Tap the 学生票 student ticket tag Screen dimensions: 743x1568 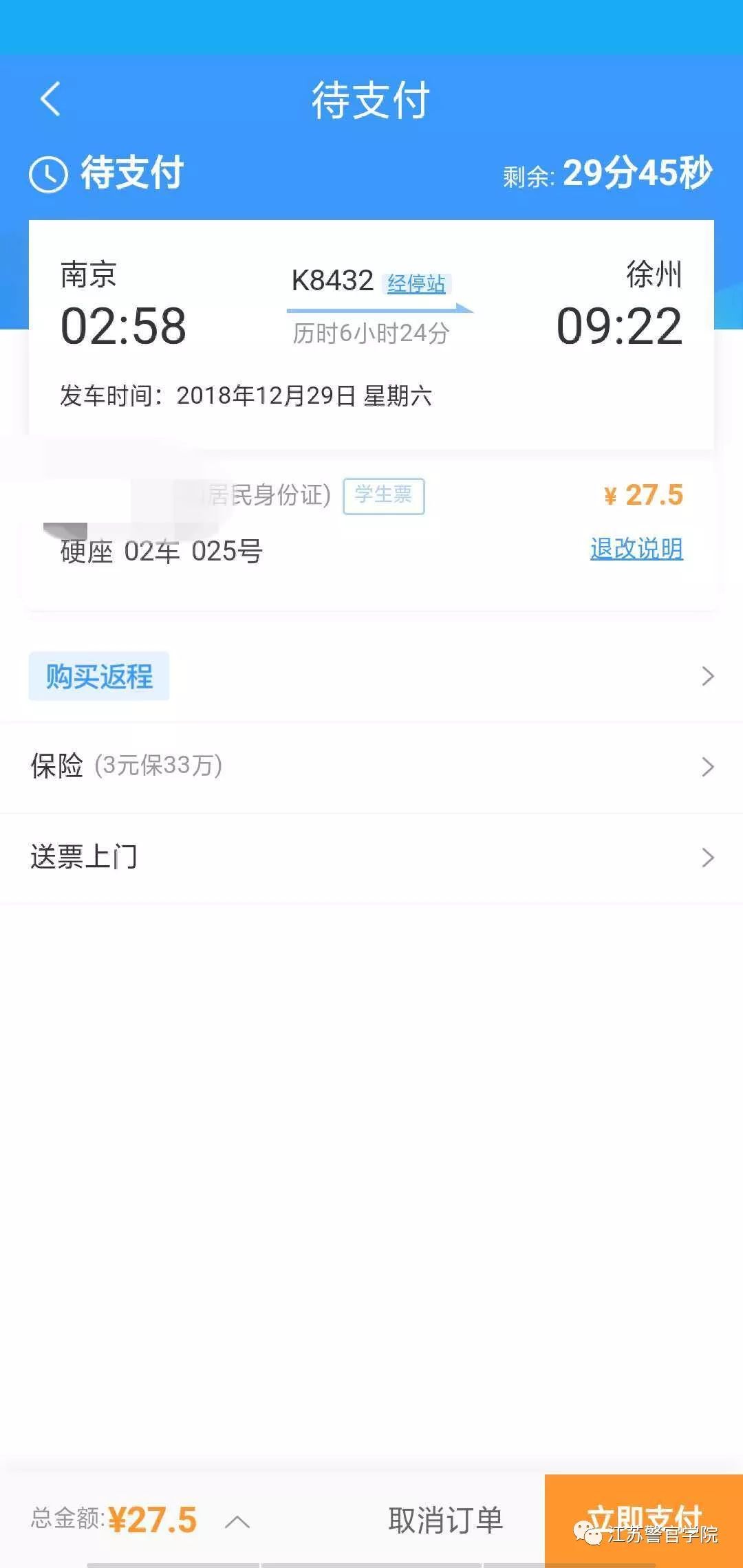384,497
